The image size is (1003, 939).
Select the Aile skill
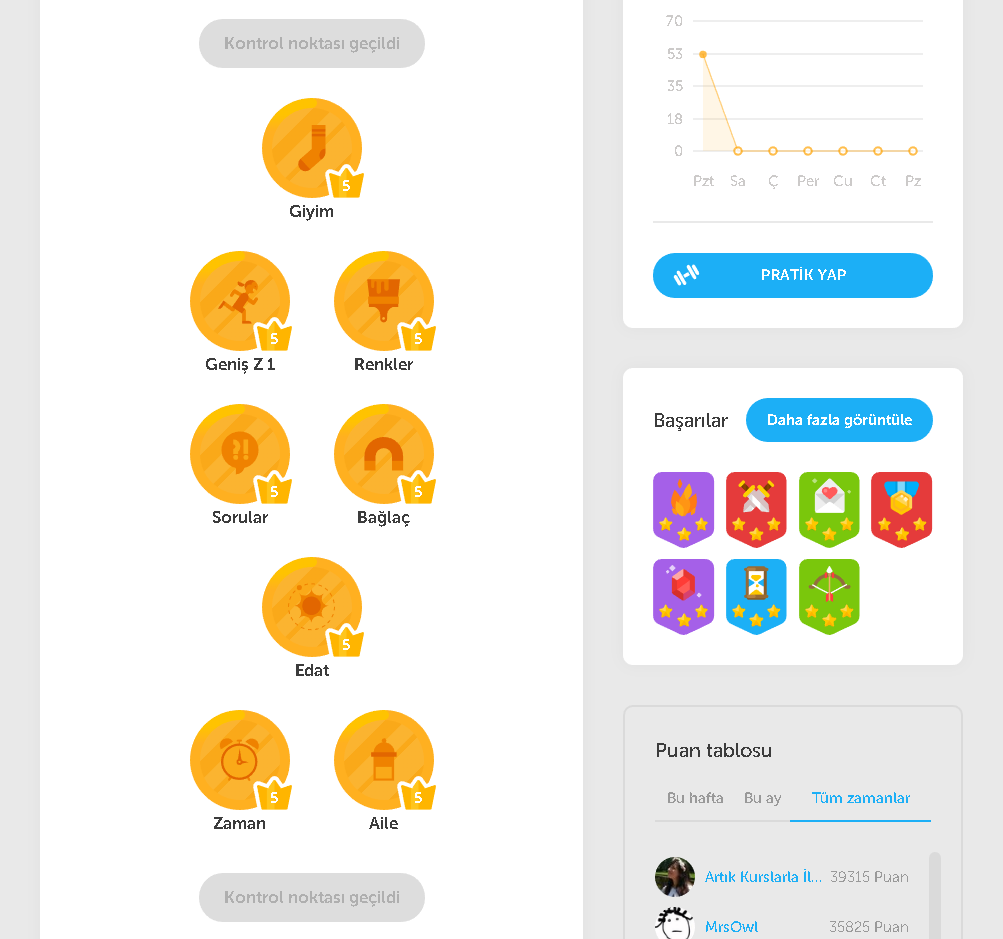(383, 760)
